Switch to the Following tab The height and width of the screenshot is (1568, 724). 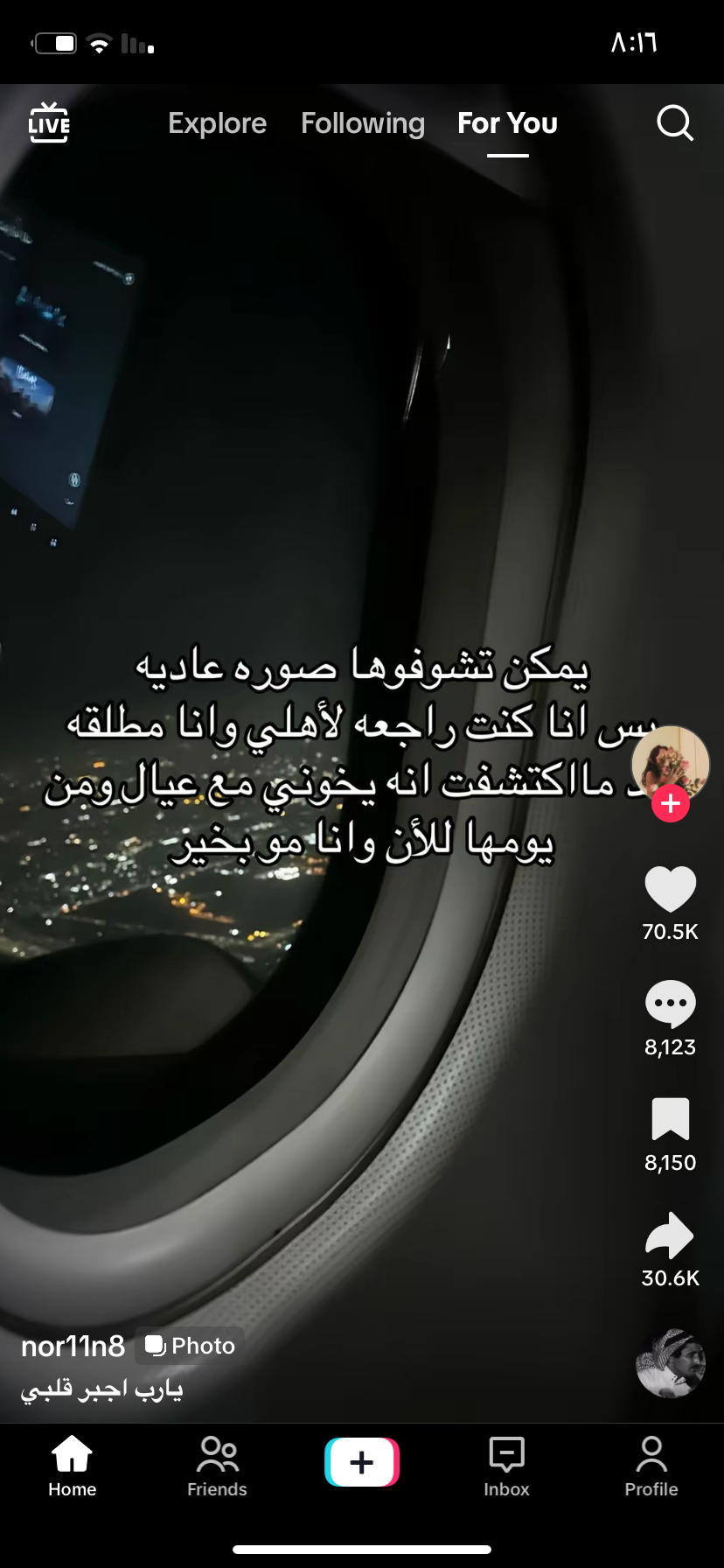click(x=363, y=123)
